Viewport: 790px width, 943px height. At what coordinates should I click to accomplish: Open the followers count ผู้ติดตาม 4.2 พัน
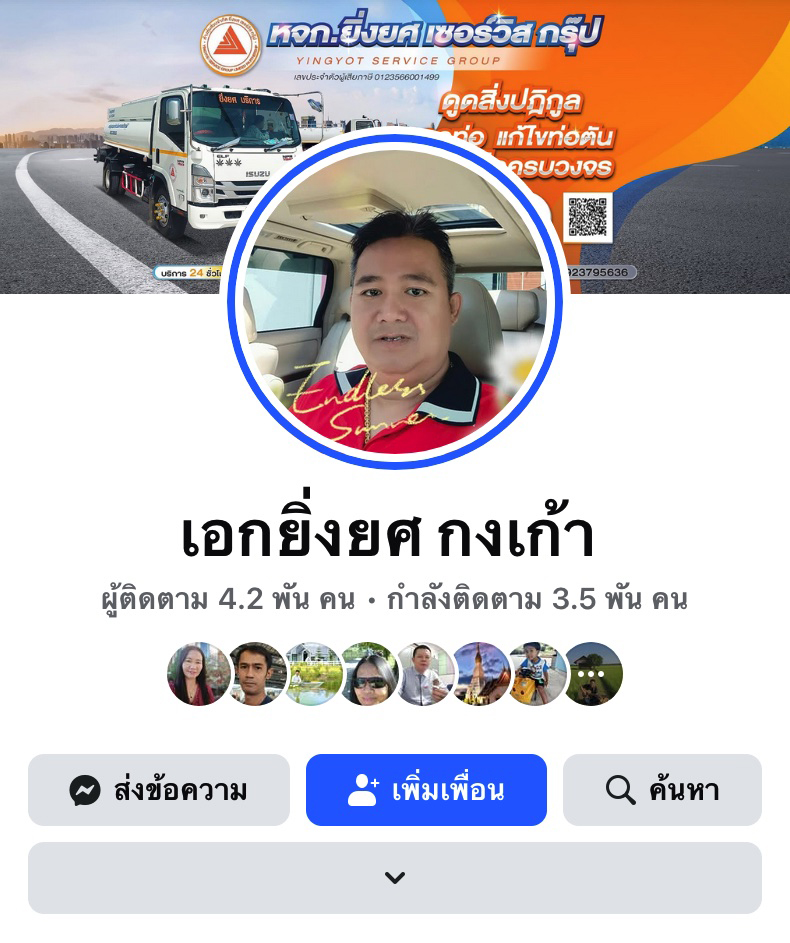229,600
